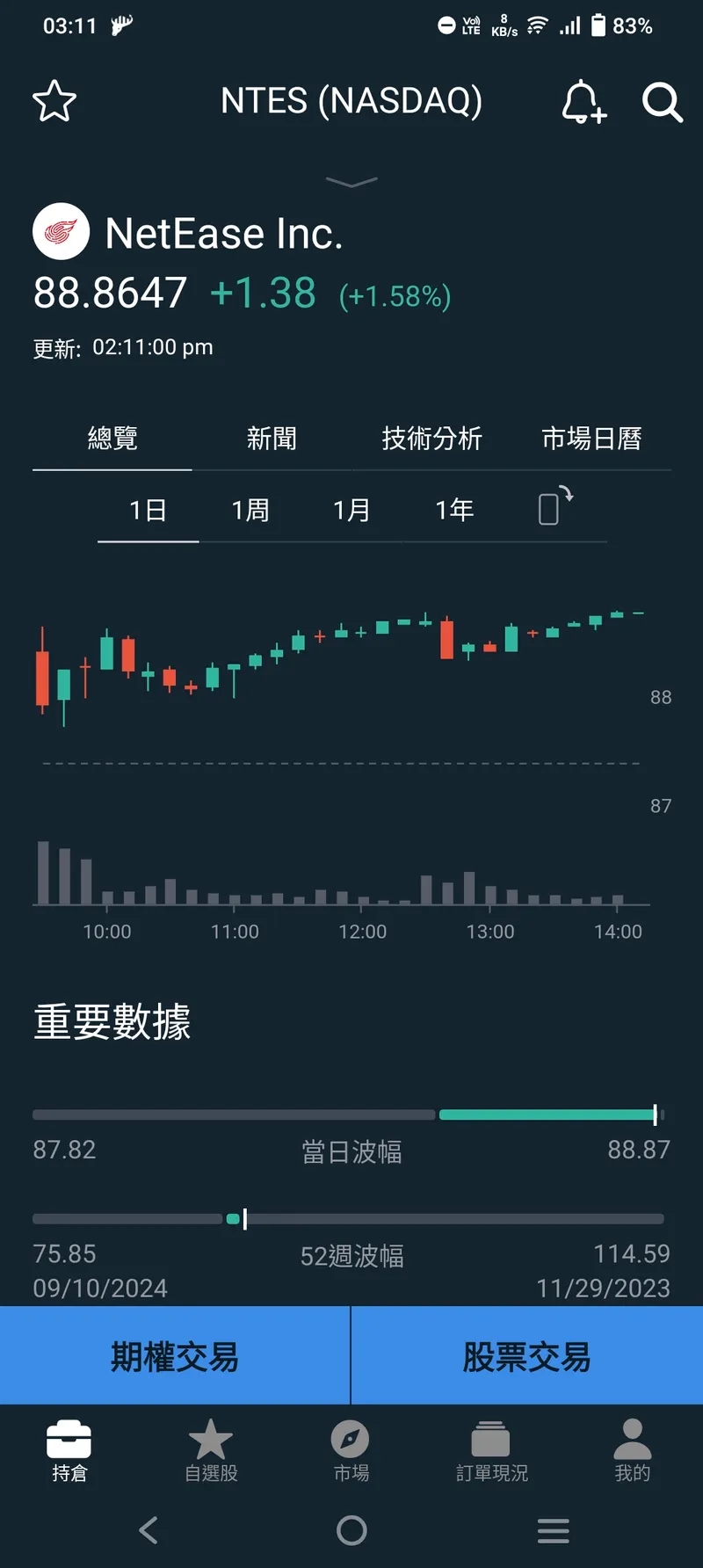Open the 技術分析 tab
Image resolution: width=703 pixels, height=1568 pixels.
pos(431,438)
